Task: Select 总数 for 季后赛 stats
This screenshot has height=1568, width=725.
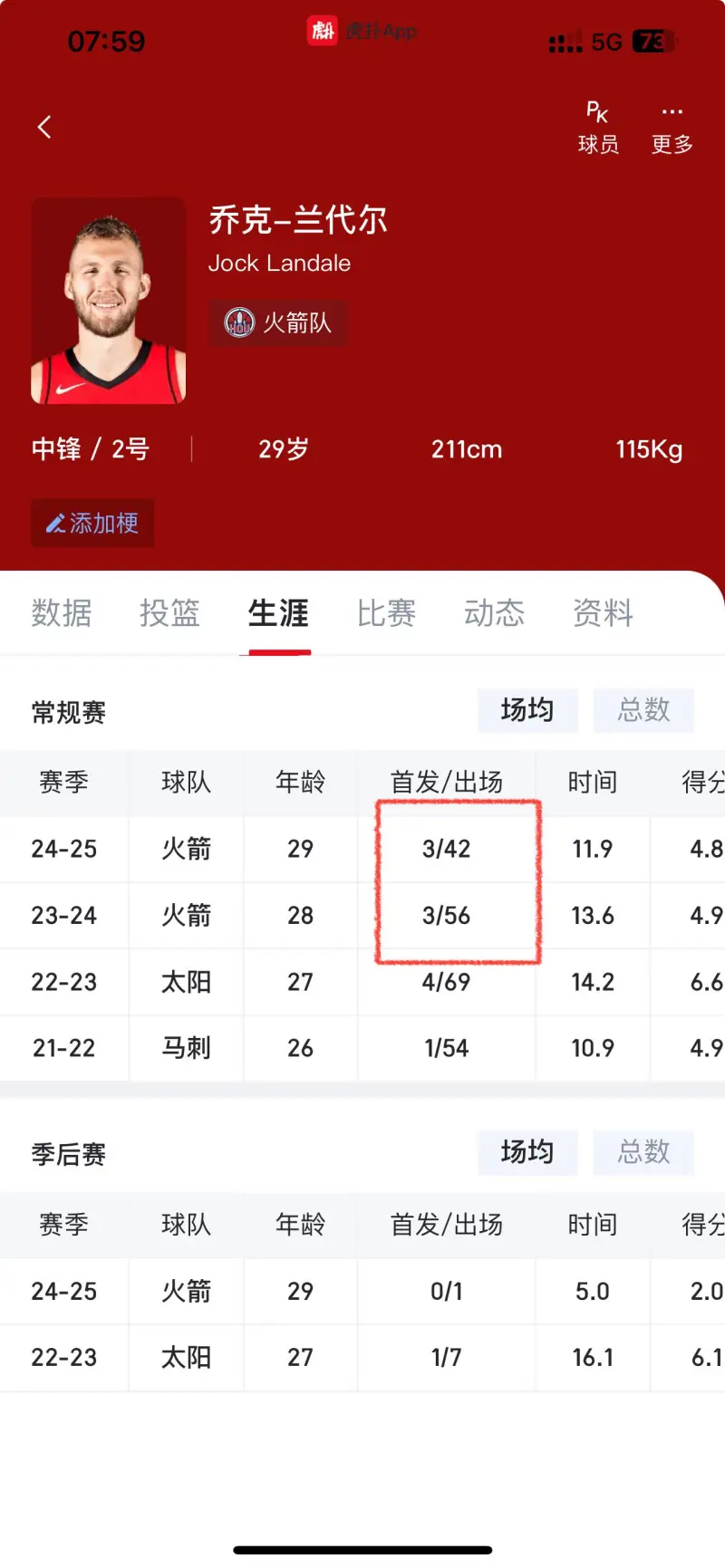Action: click(643, 1152)
